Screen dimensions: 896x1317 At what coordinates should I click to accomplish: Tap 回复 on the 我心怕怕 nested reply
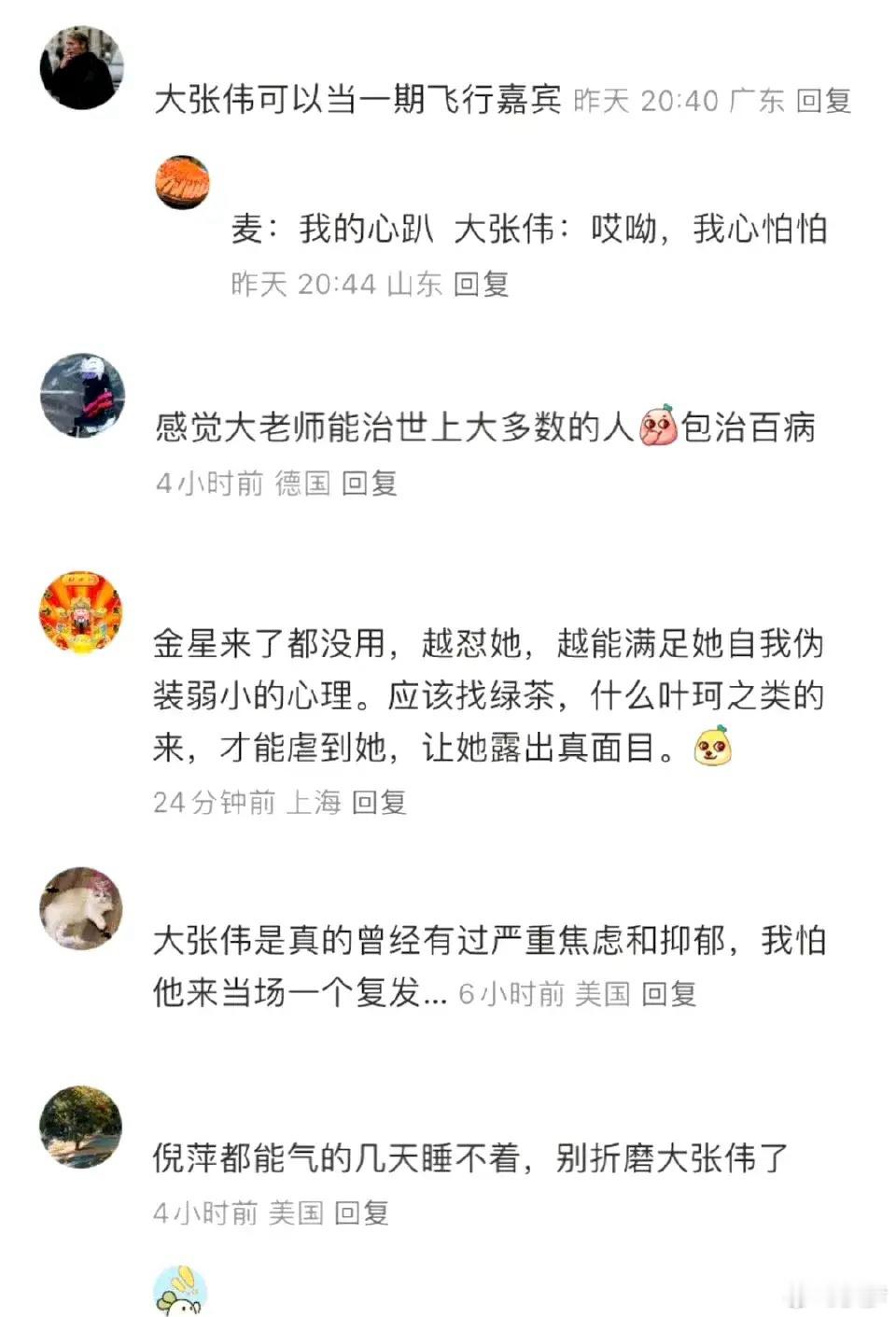pos(482,286)
